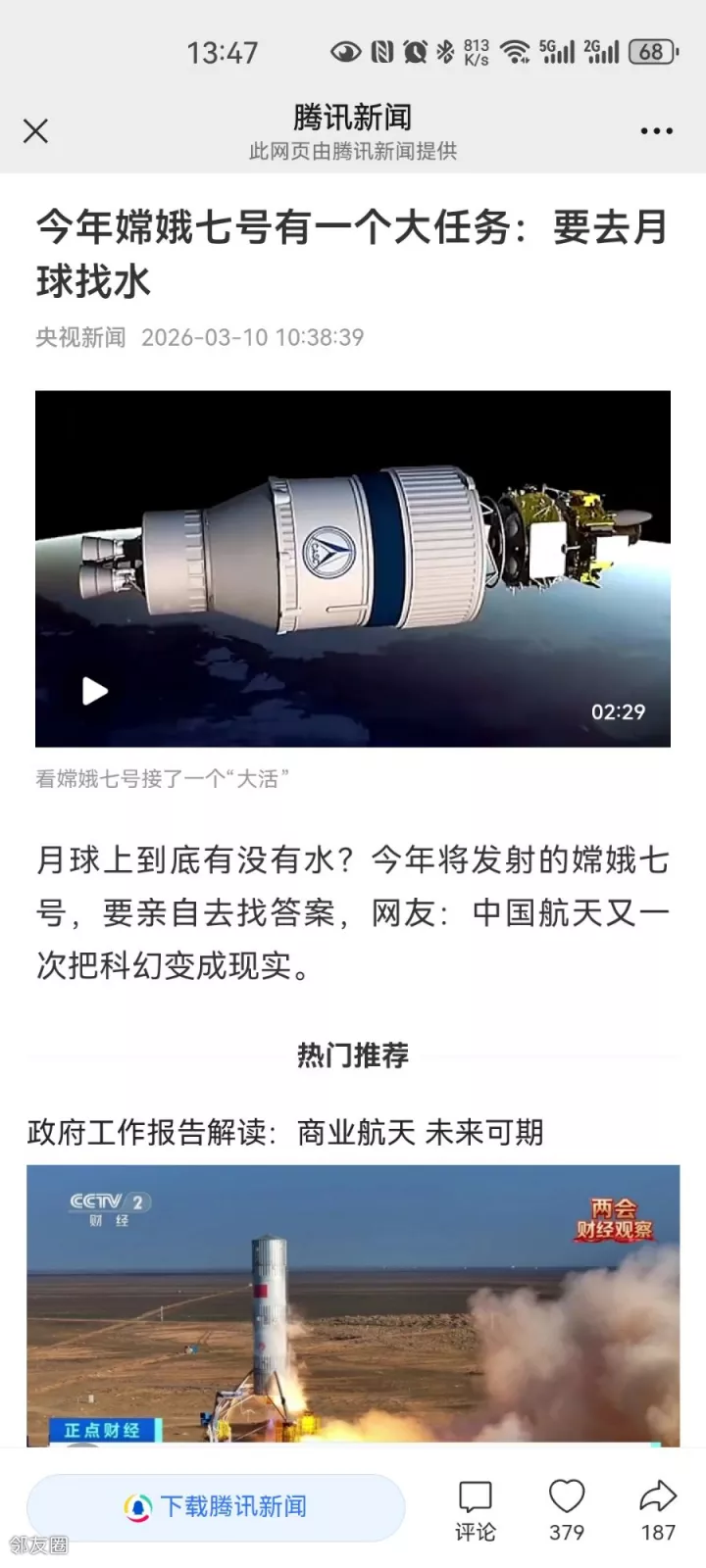
Task: Open the recommended commercial aerospace article
Action: (285, 1133)
